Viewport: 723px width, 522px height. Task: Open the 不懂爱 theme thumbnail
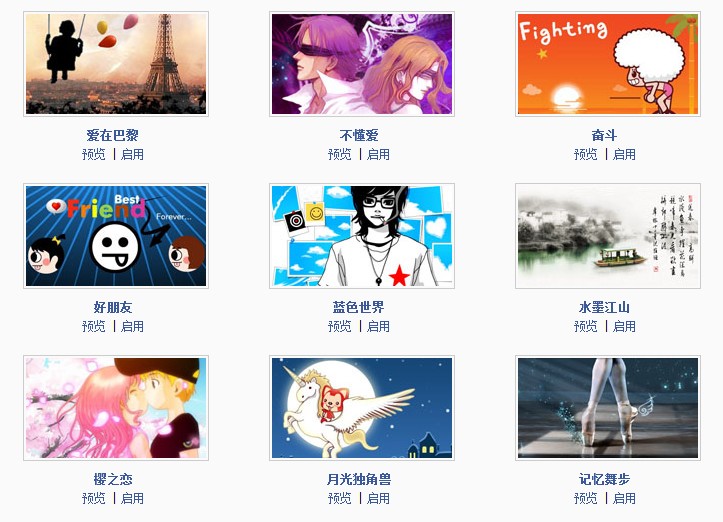[362, 64]
